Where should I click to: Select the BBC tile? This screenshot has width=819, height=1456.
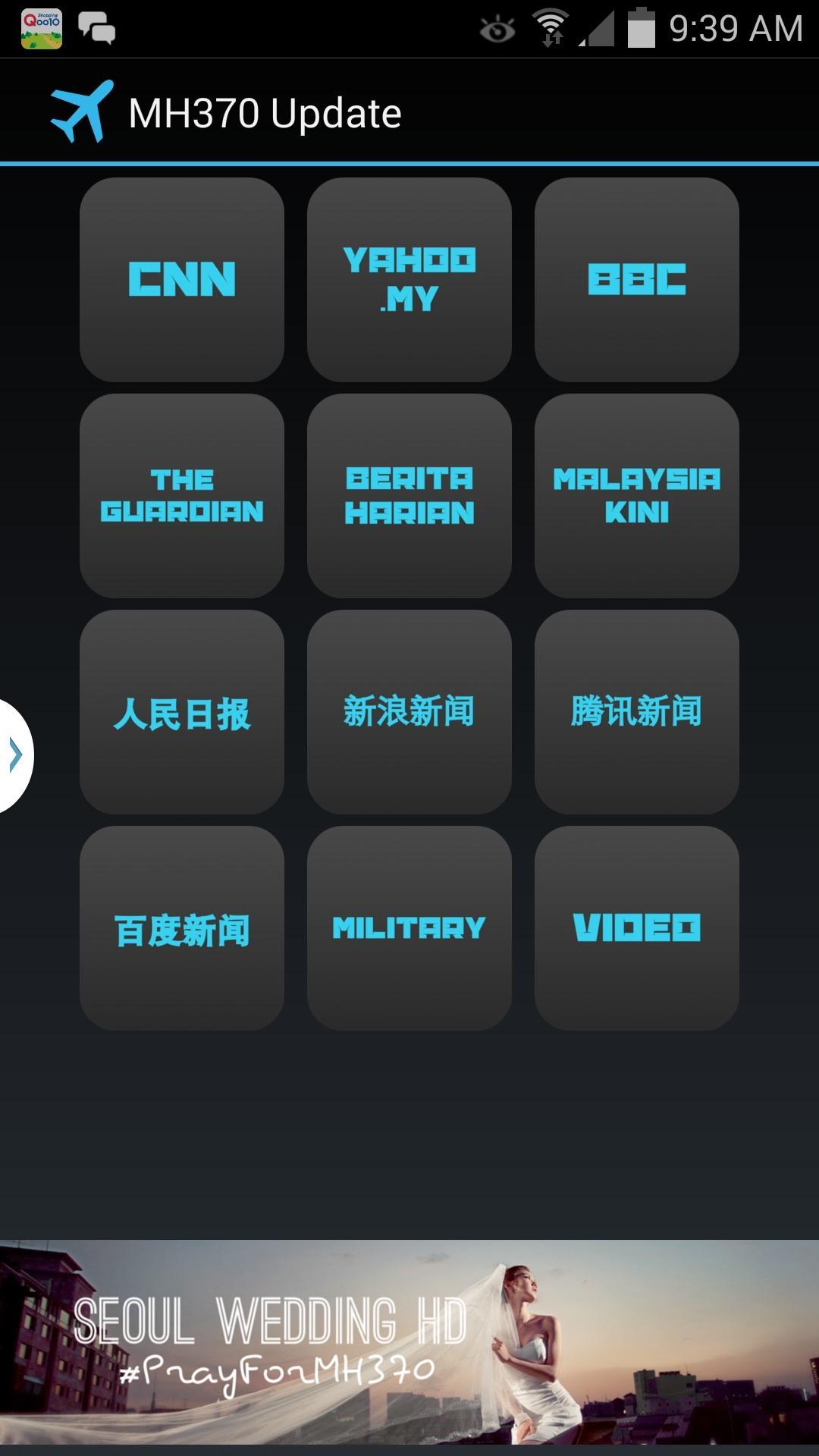pyautogui.click(x=637, y=280)
